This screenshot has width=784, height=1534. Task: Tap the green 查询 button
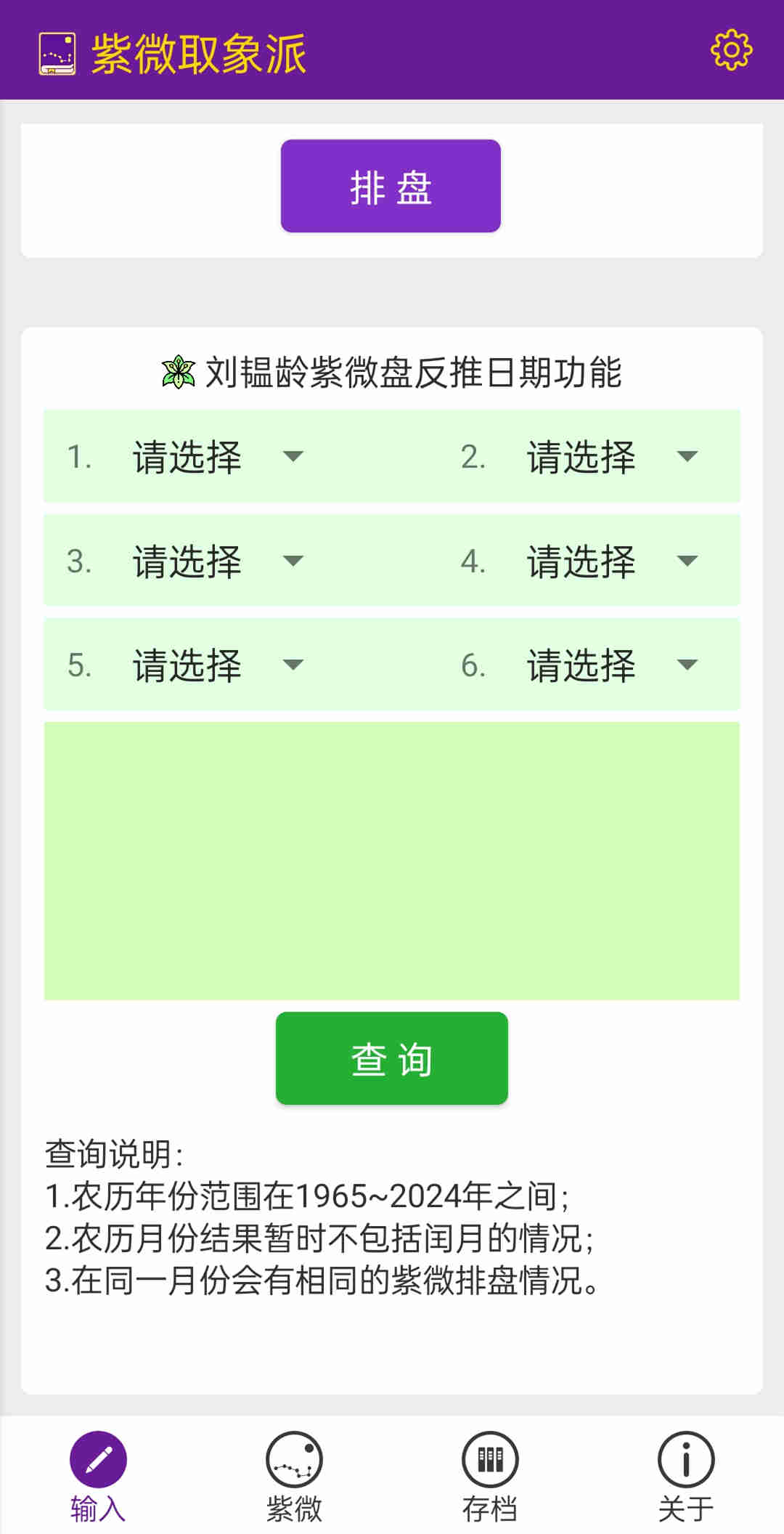pyautogui.click(x=392, y=1058)
